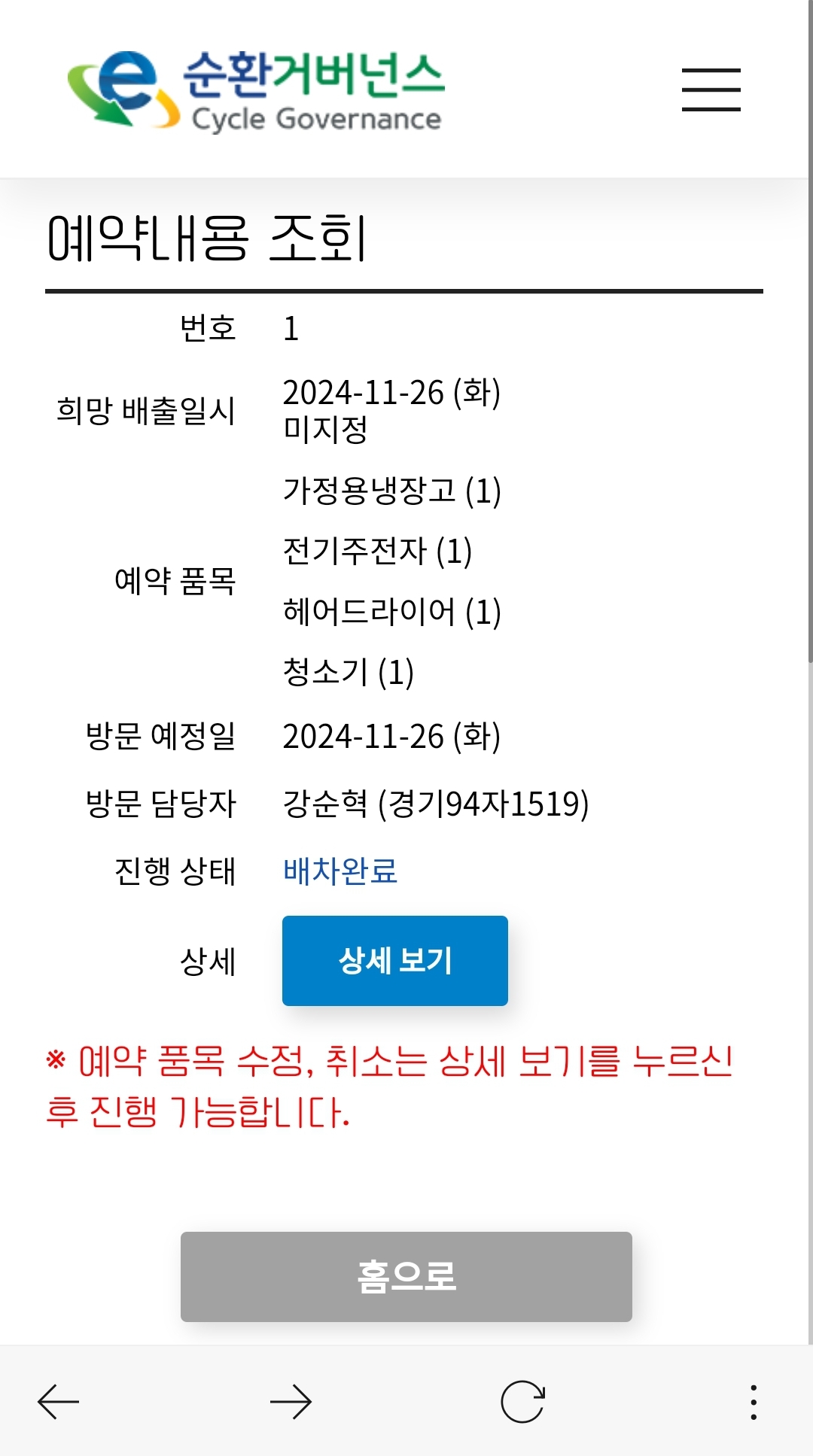Open the hamburger menu
The height and width of the screenshot is (1456, 813).
coord(711,90)
